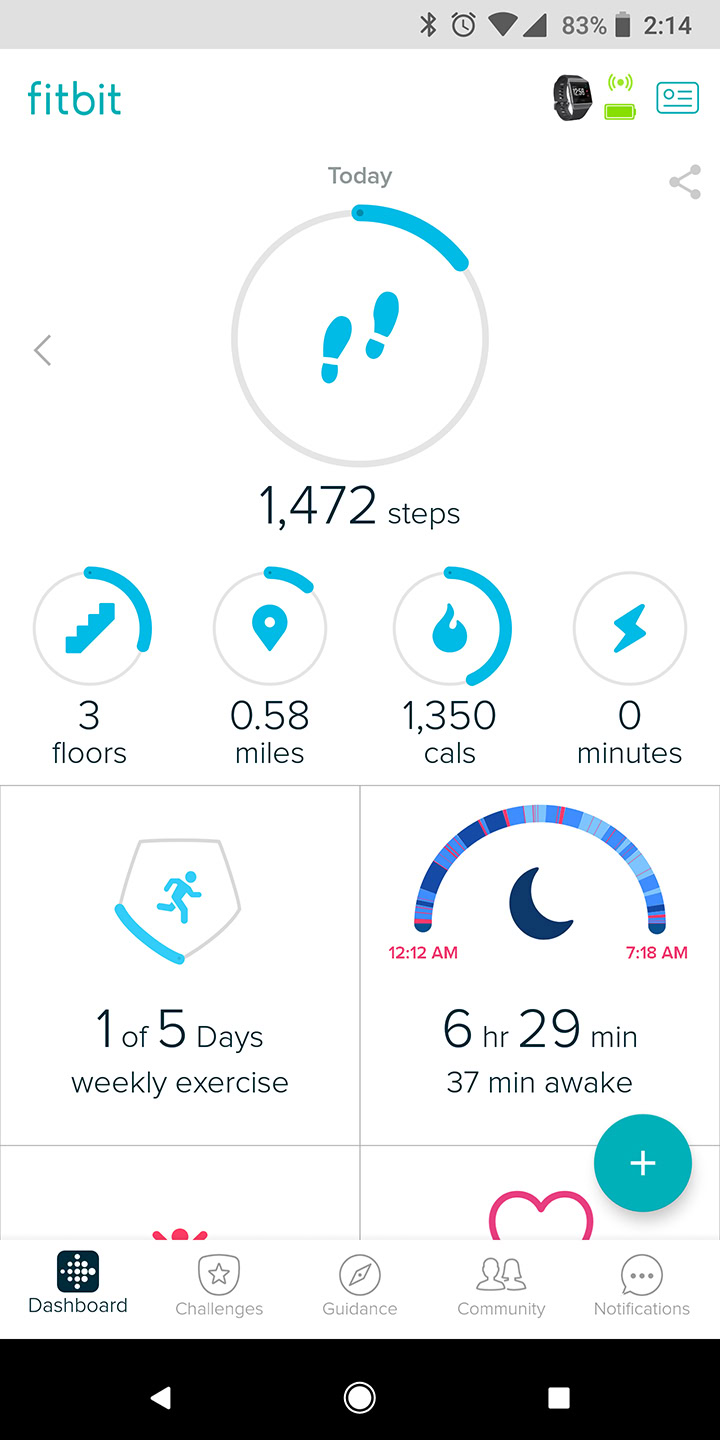The width and height of the screenshot is (720, 1440).
Task: Open the Notifications tab
Action: coord(642,1286)
